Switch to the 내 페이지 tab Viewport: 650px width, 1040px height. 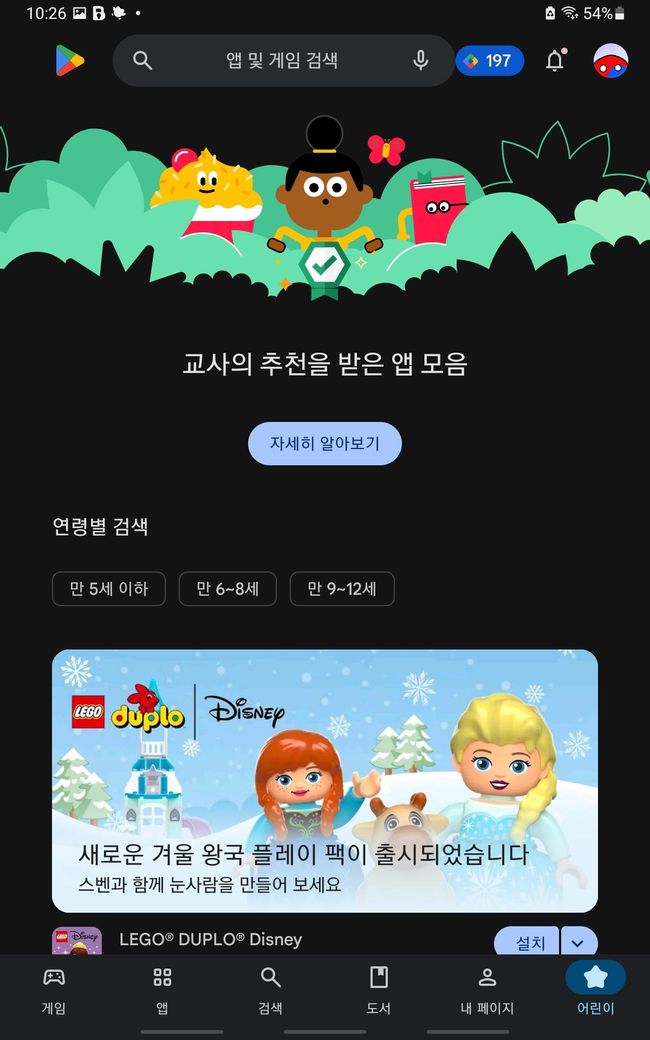(x=487, y=990)
